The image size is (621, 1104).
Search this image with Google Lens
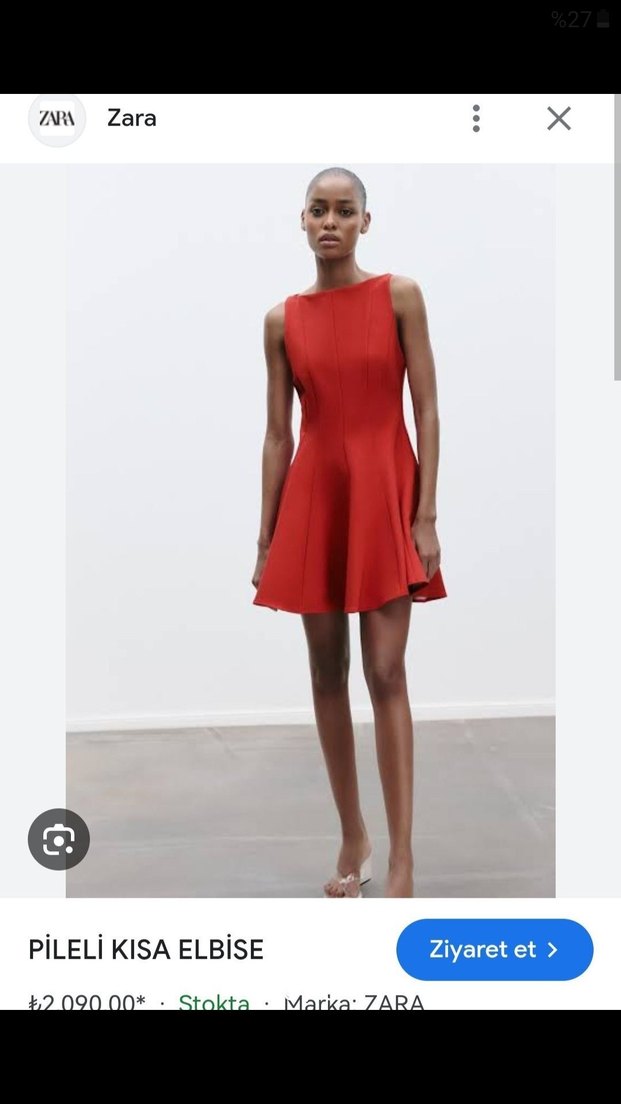tap(59, 839)
